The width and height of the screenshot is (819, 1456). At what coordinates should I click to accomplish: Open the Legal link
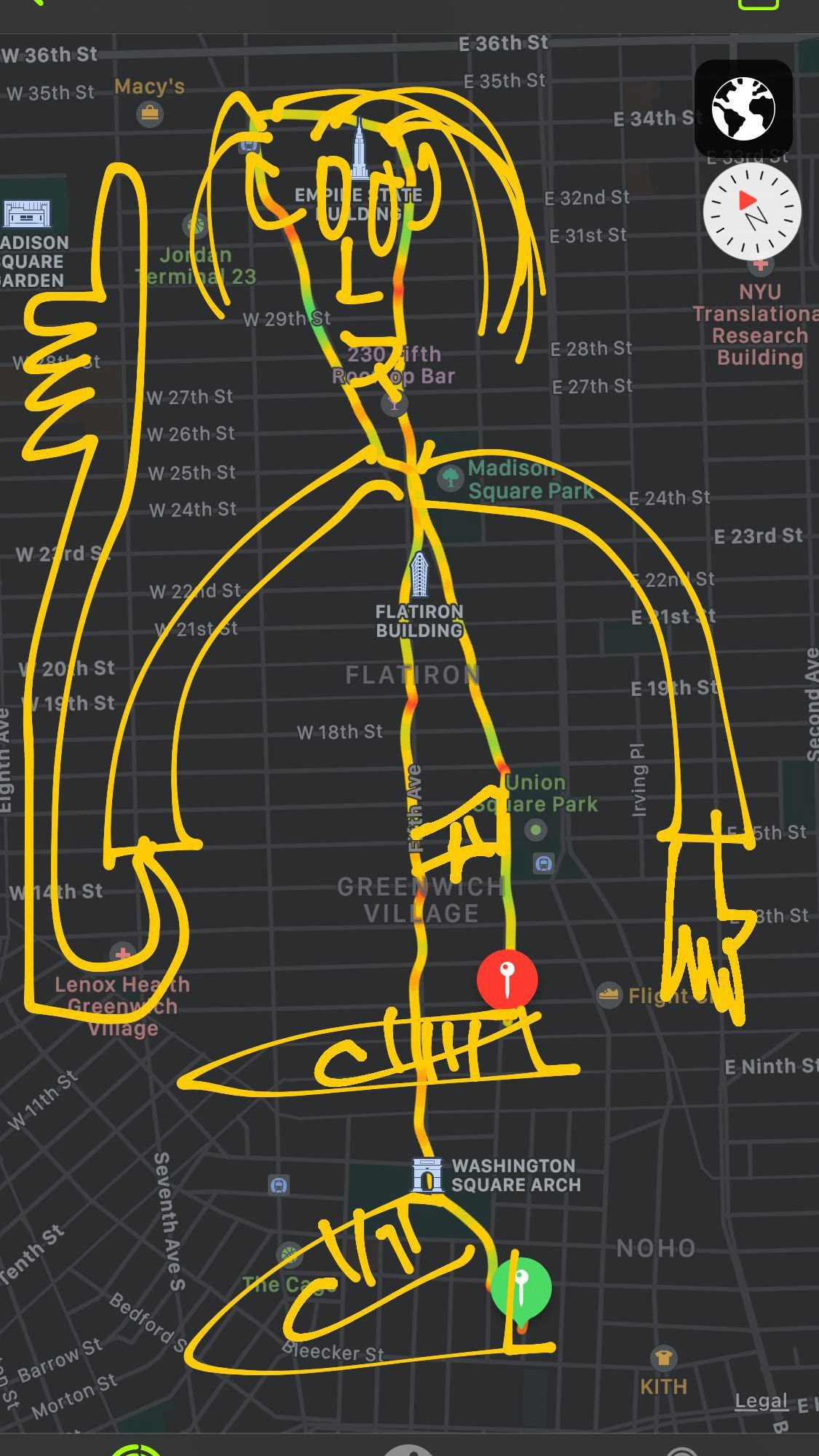(x=761, y=1400)
